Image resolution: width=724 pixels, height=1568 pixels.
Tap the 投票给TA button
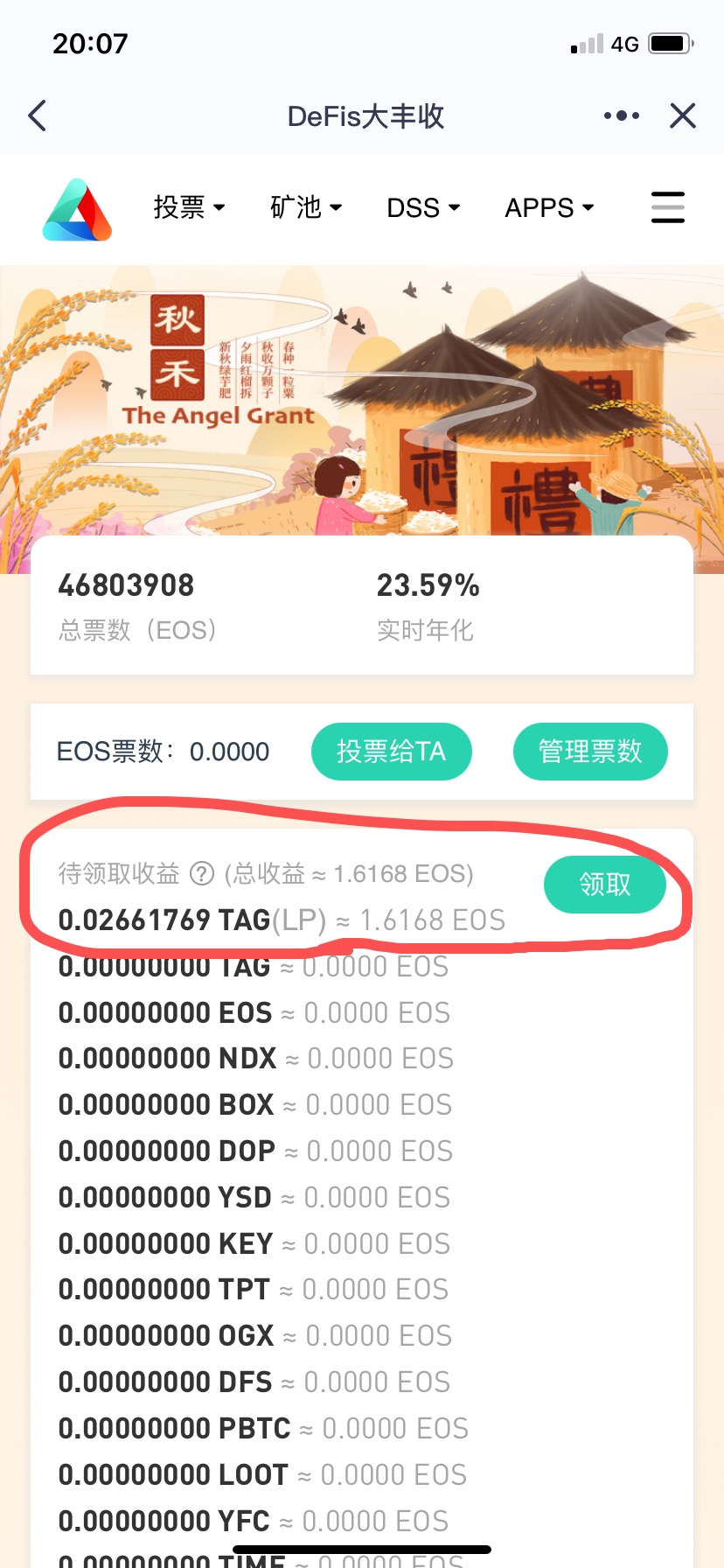391,751
